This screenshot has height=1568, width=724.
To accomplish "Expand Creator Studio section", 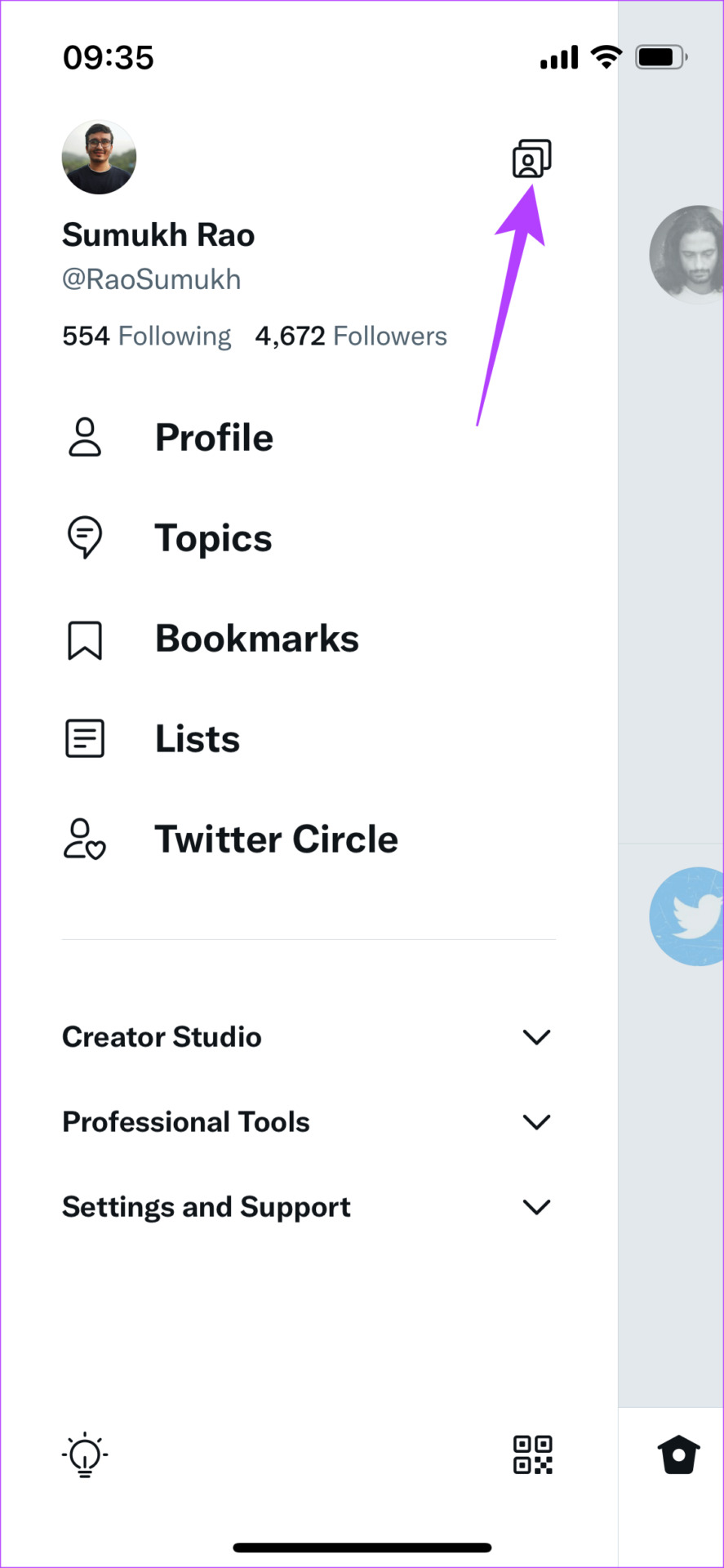I will [309, 1037].
